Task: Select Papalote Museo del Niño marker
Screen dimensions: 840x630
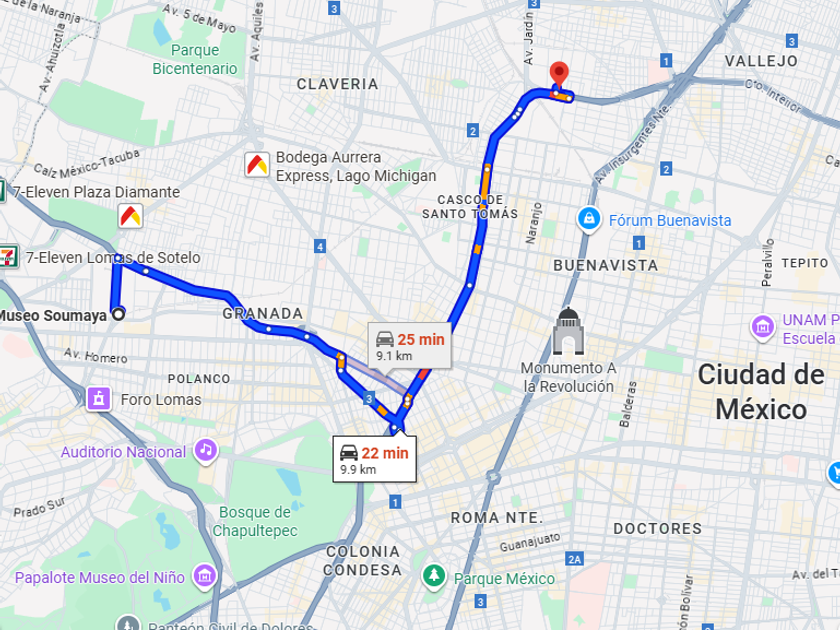Action: pos(205,577)
